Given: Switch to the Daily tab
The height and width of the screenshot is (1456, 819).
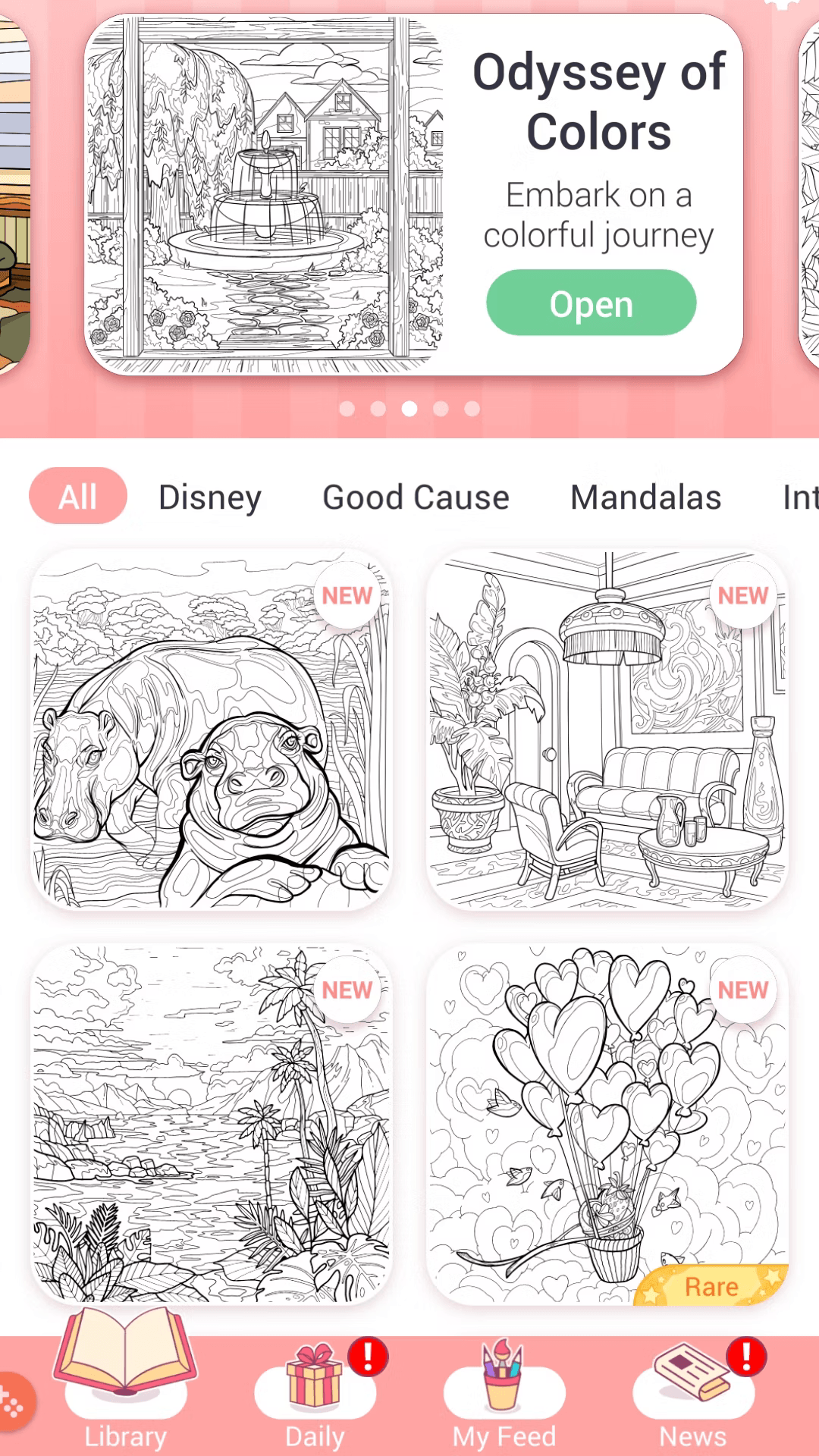Looking at the screenshot, I should (315, 1395).
